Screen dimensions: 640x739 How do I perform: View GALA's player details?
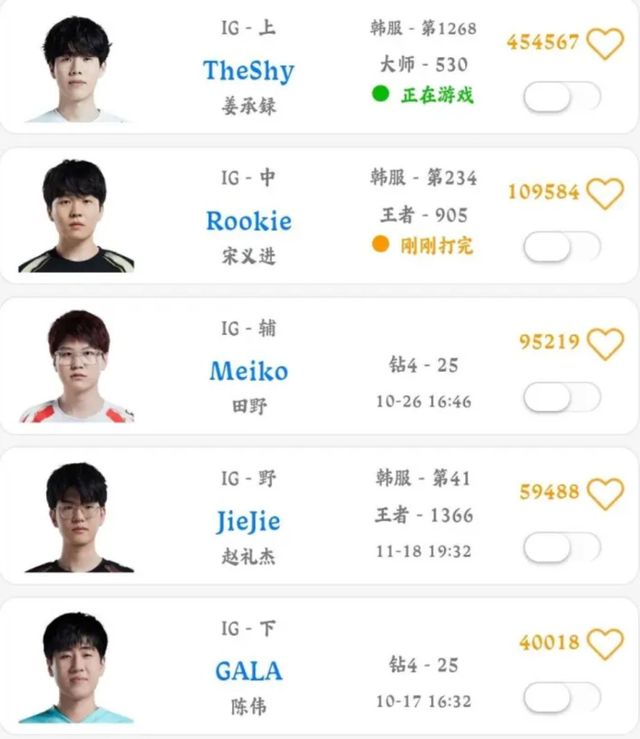click(x=248, y=670)
